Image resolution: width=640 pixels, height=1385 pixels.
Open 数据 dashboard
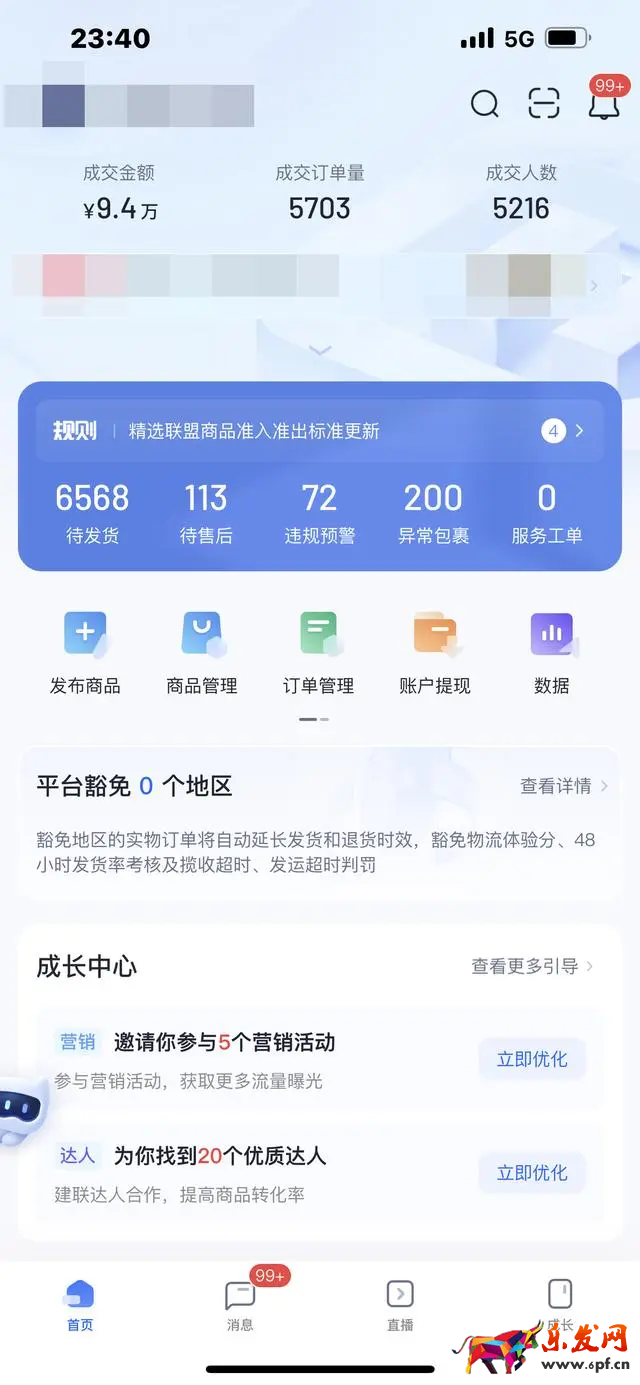pyautogui.click(x=552, y=652)
